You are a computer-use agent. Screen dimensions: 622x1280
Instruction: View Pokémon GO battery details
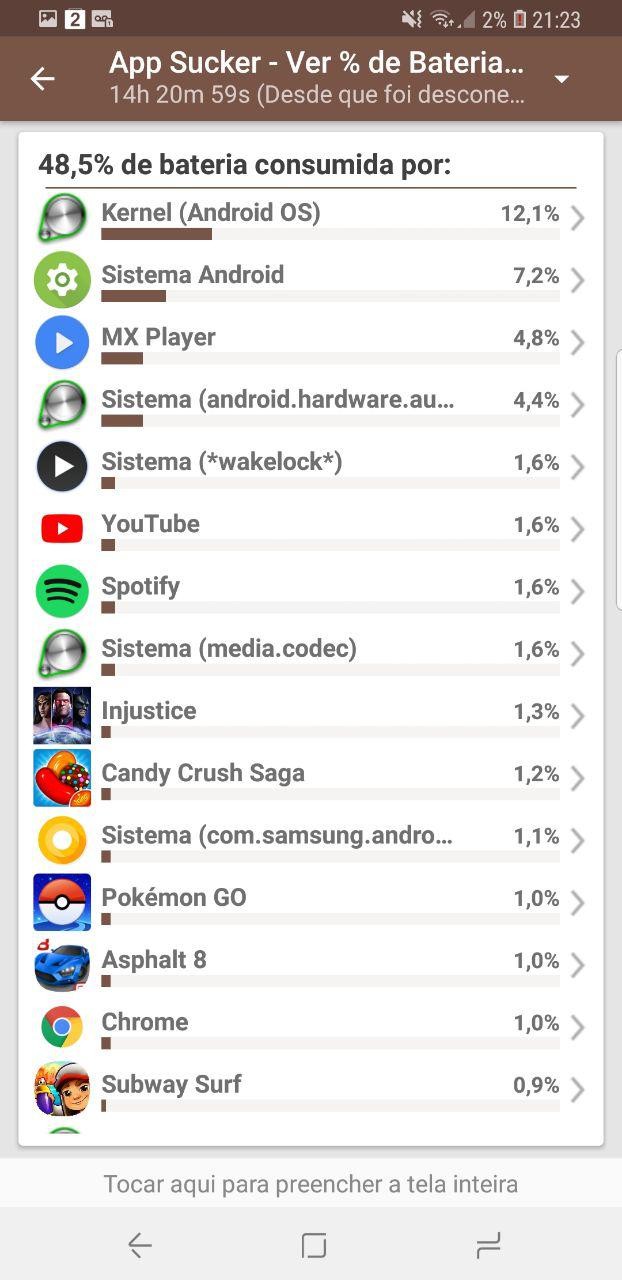coord(311,903)
